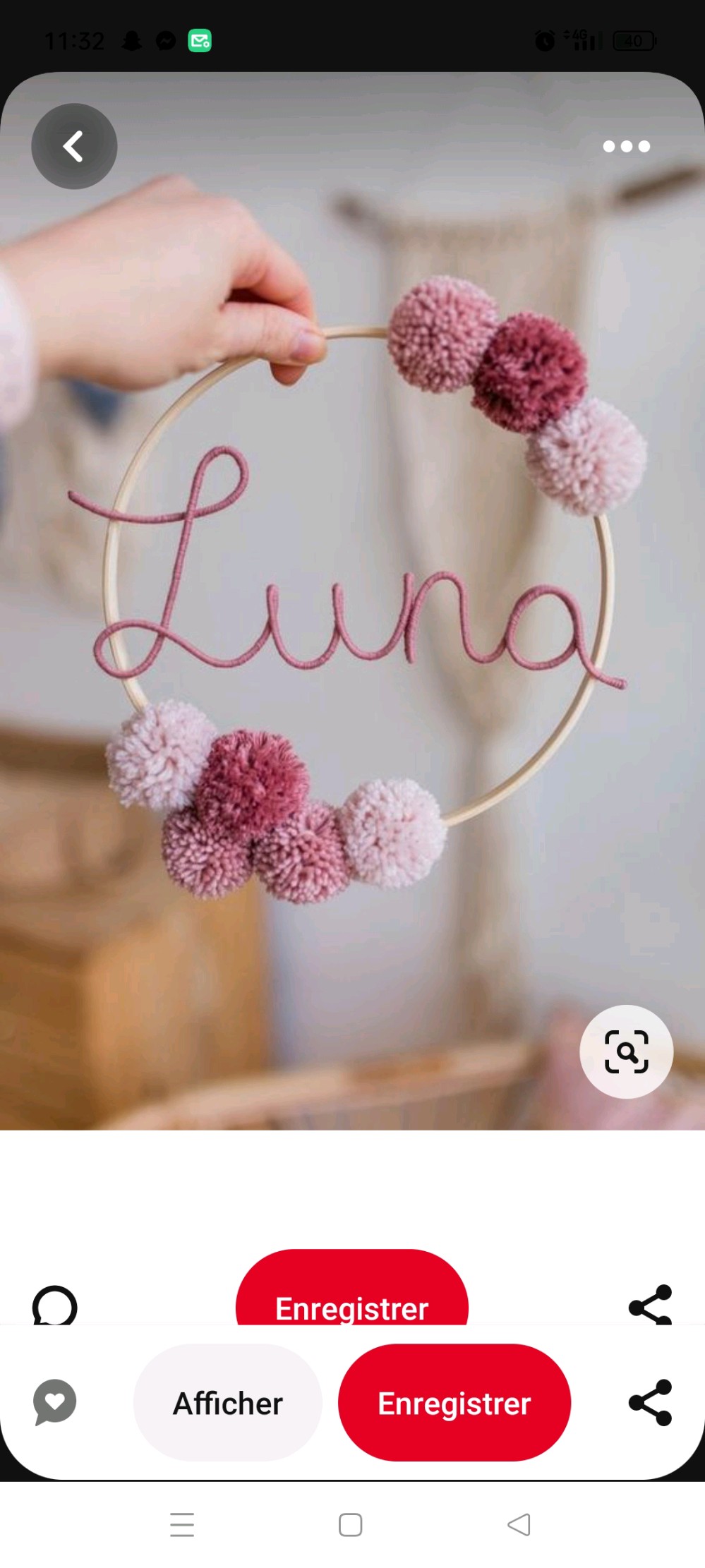Tap Enregistrer next to the Afficher button
Image resolution: width=705 pixels, height=1568 pixels.
click(x=454, y=1403)
